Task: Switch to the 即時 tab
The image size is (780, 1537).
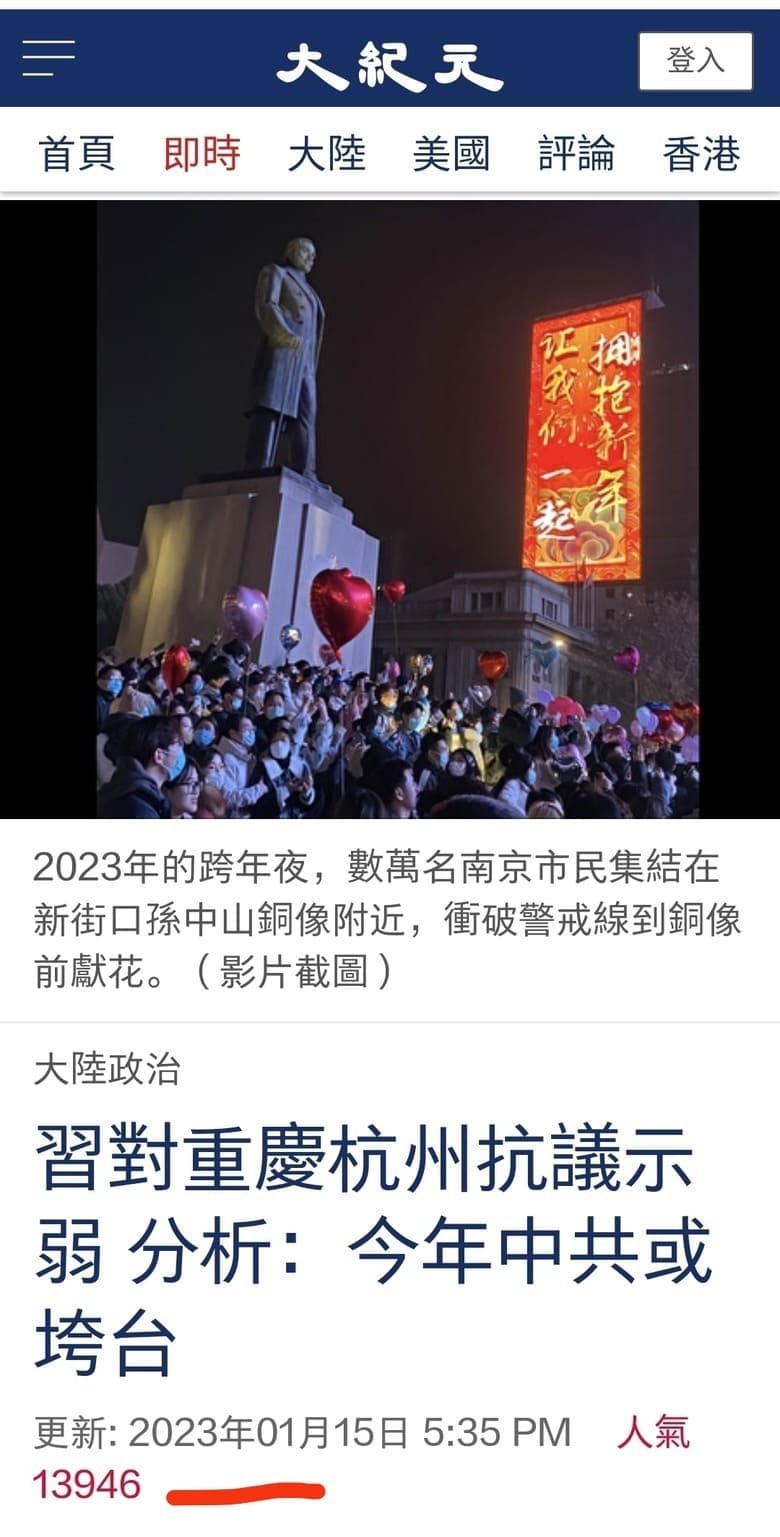Action: point(202,155)
